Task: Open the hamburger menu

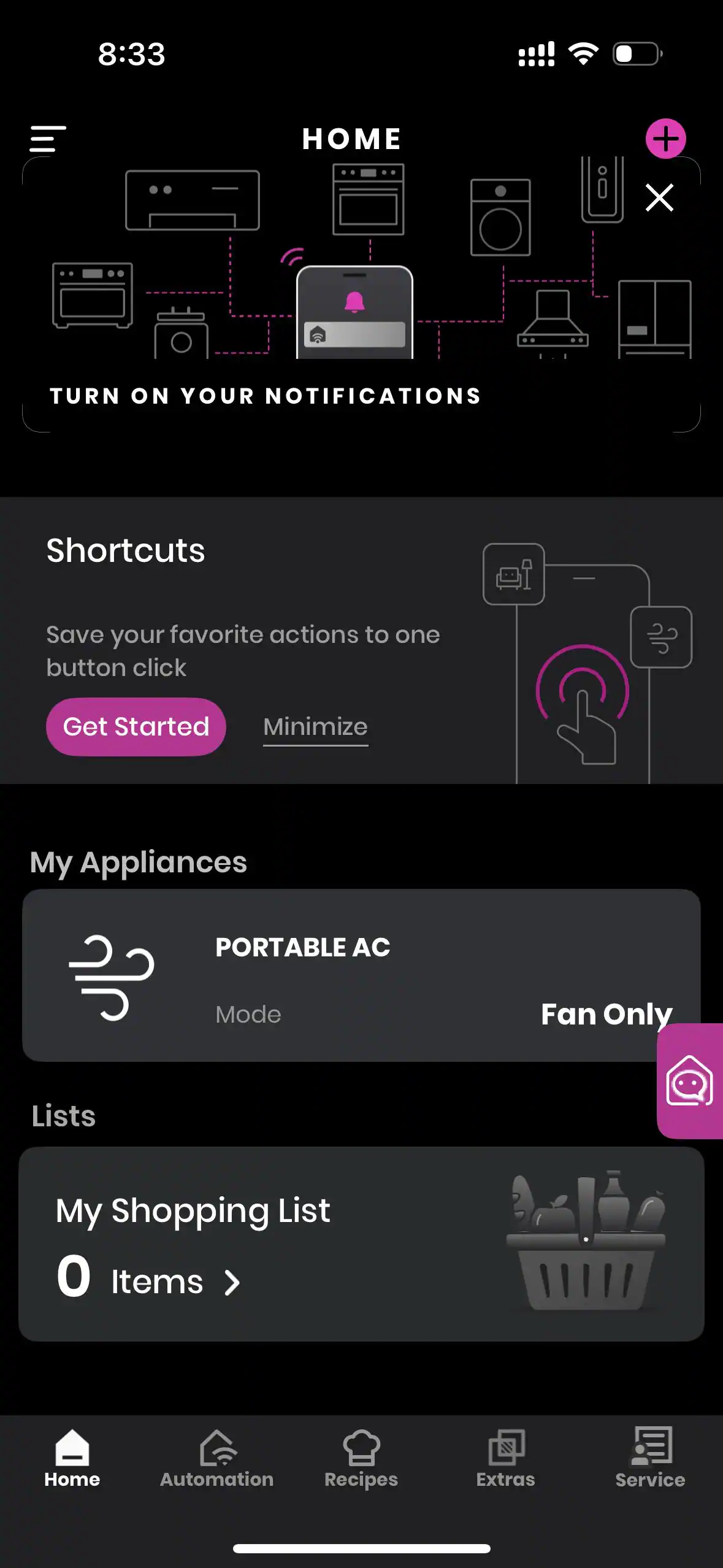Action: tap(48, 139)
